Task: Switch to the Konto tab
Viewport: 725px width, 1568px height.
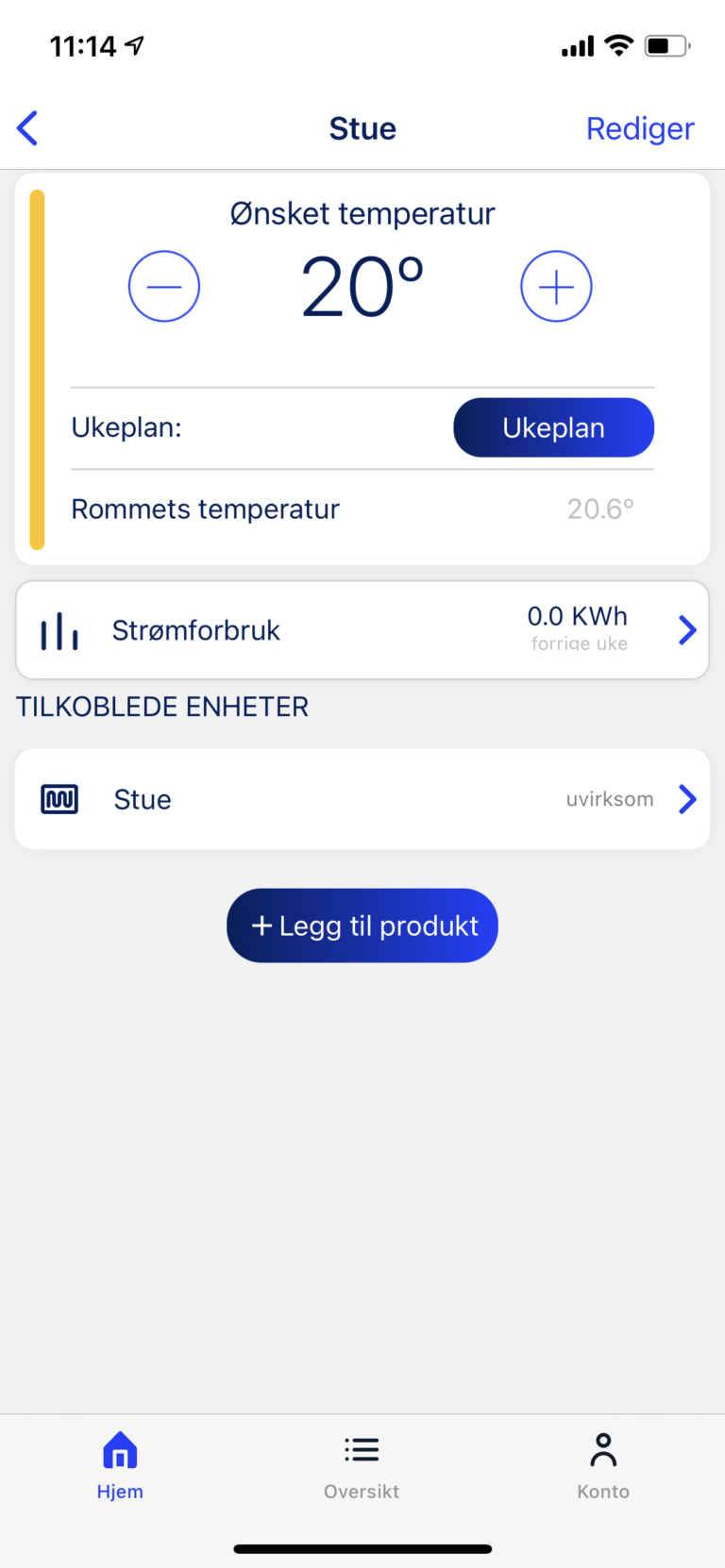Action: pyautogui.click(x=603, y=1463)
